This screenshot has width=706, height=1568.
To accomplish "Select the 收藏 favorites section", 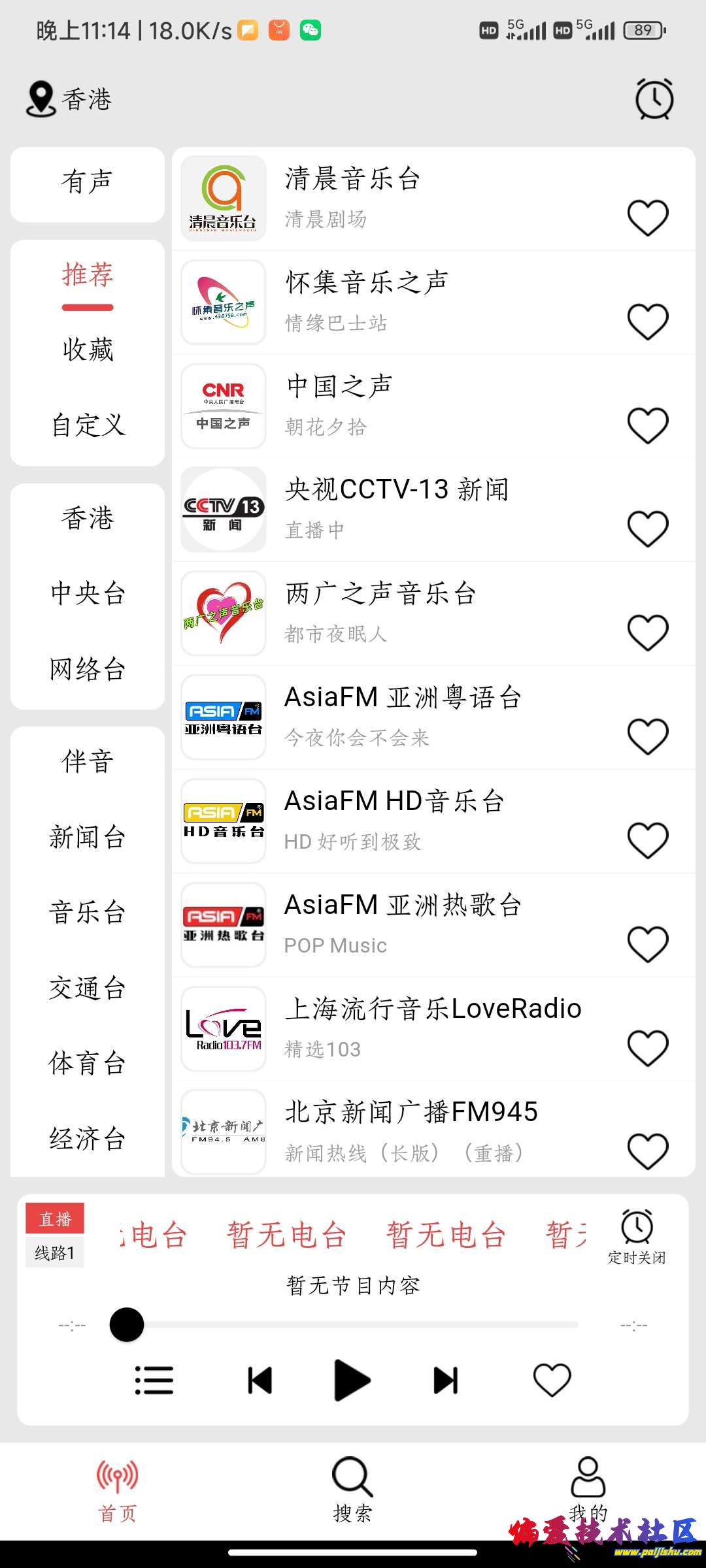I will [x=88, y=350].
